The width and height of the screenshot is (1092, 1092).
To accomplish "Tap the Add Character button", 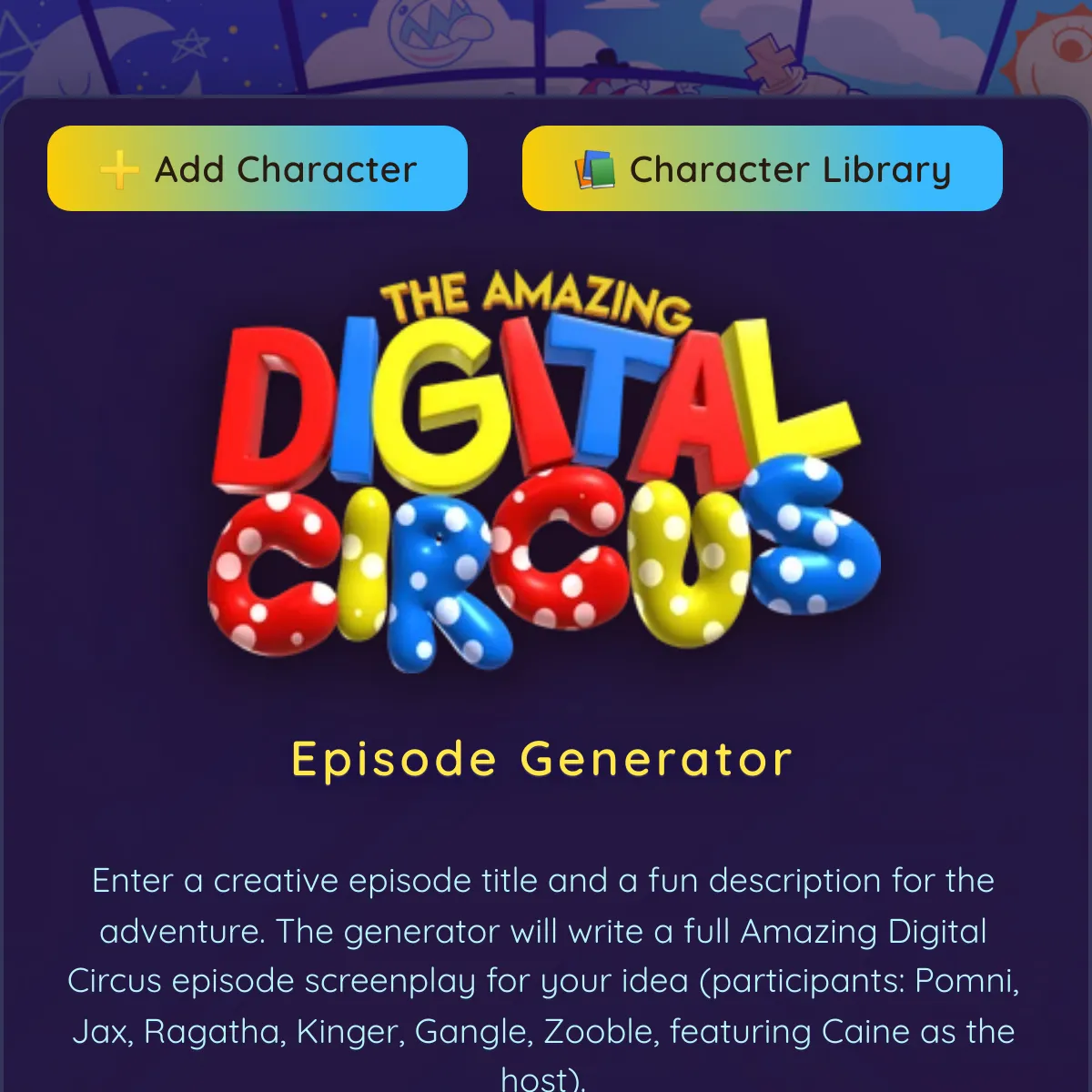I will (x=258, y=169).
